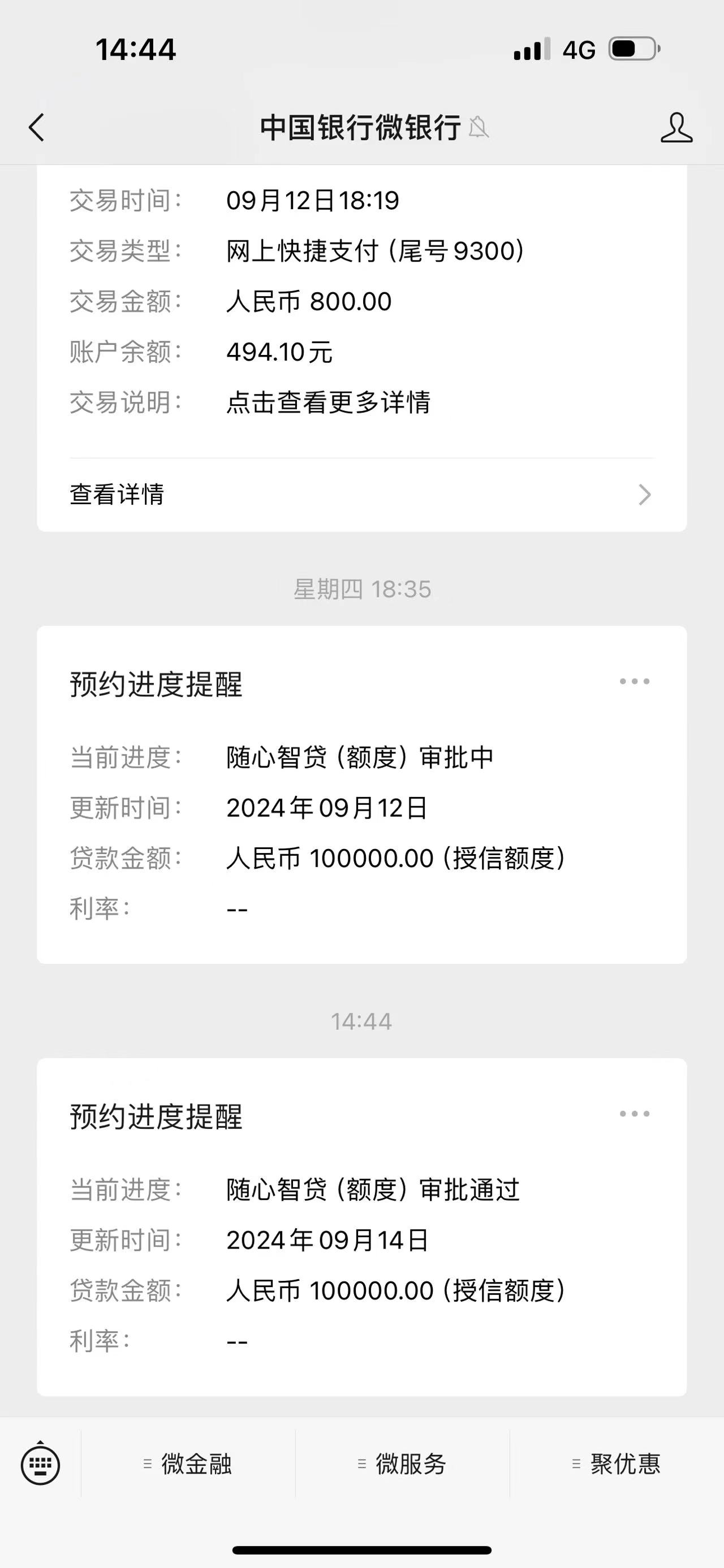The image size is (724, 1568).
Task: Open the 随心智贷 审批中 reminder card
Action: coord(361,794)
